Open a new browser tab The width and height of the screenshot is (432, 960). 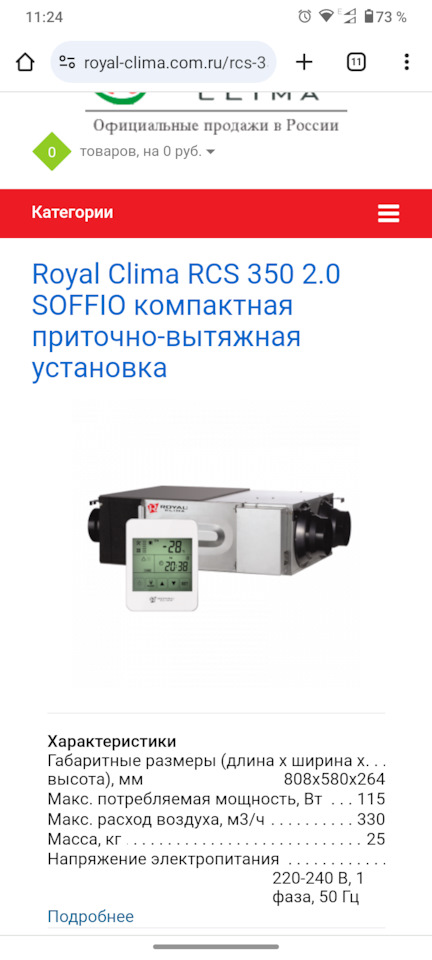[304, 62]
